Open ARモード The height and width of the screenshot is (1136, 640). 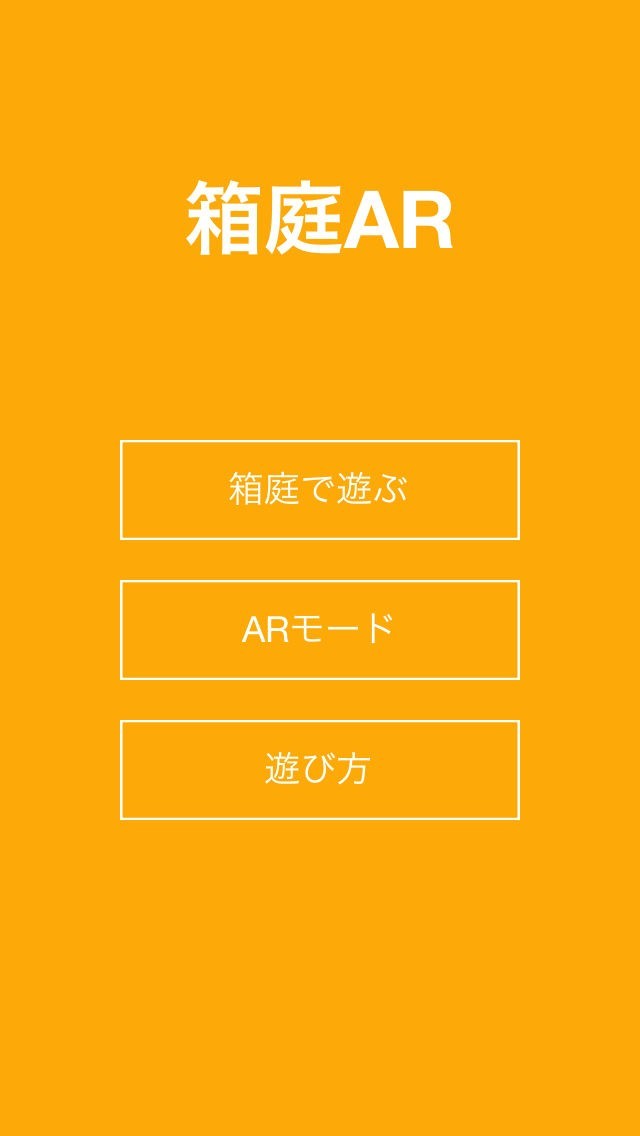[x=320, y=630]
